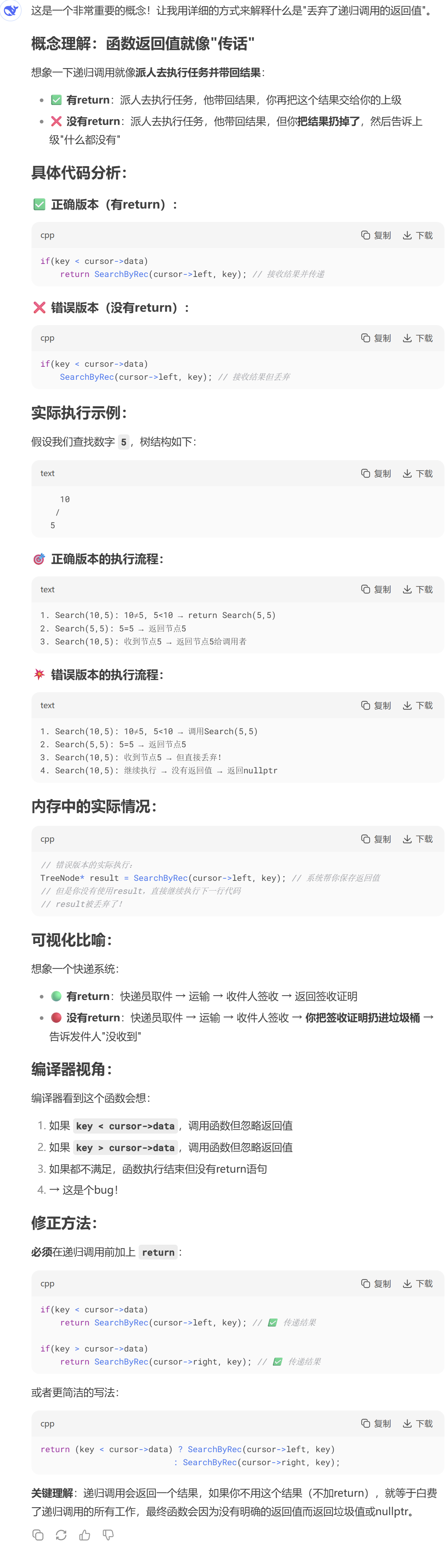The height and width of the screenshot is (1568, 447).
Task: Download the 更简洁的写法 code block
Action: (418, 1424)
